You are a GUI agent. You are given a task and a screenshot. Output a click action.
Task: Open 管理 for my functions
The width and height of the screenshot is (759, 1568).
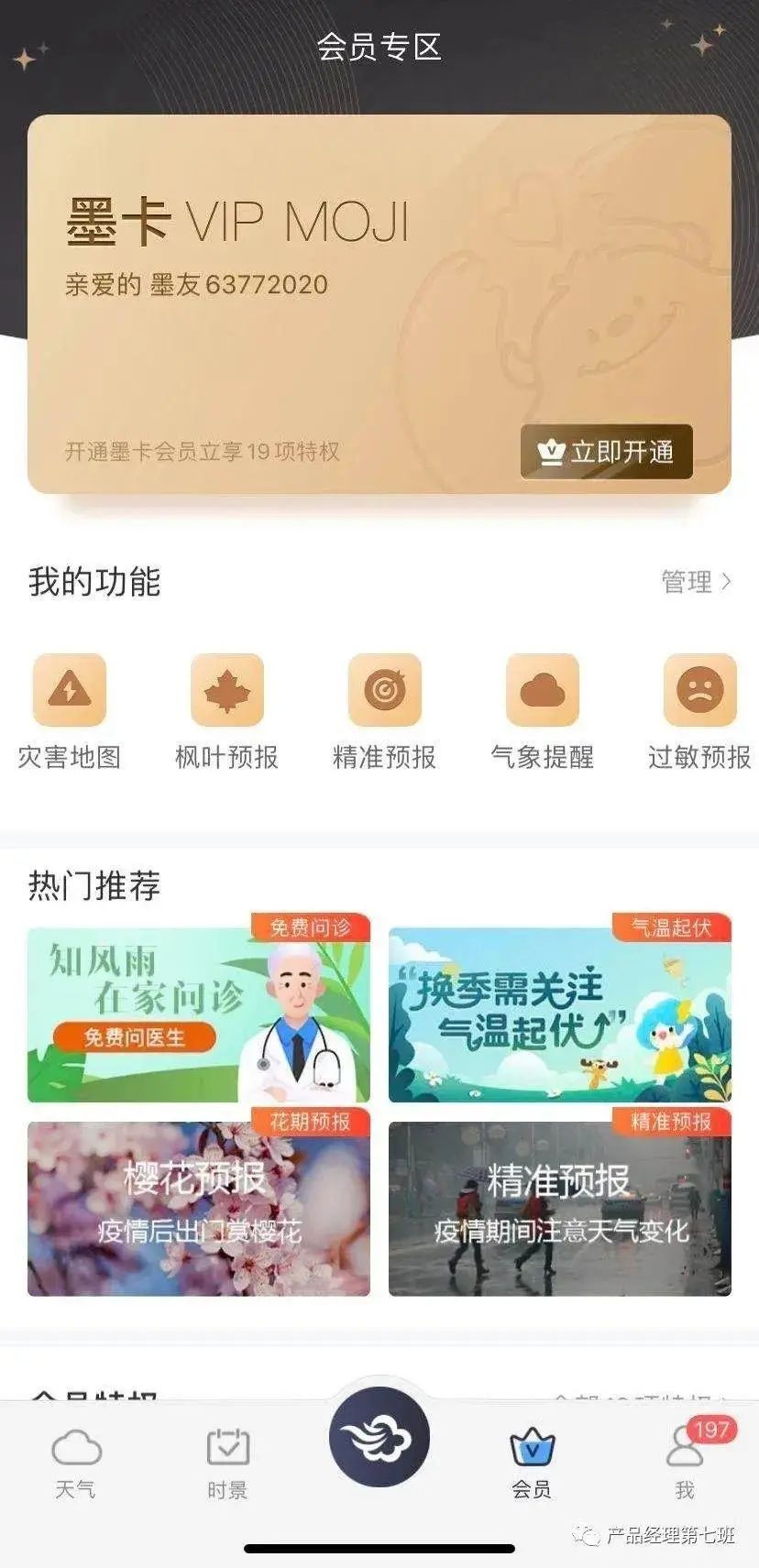click(x=696, y=581)
